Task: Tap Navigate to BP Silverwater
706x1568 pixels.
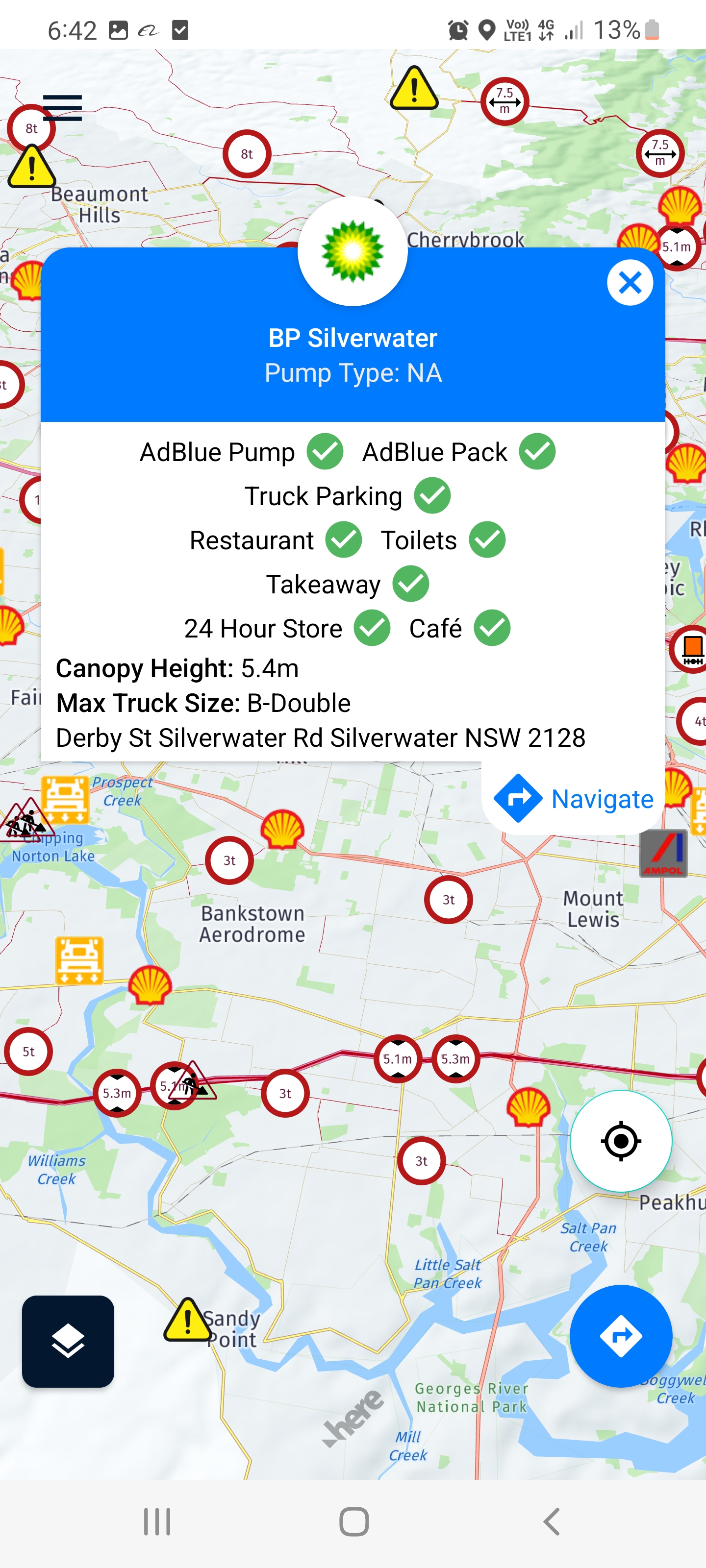Action: tap(573, 798)
